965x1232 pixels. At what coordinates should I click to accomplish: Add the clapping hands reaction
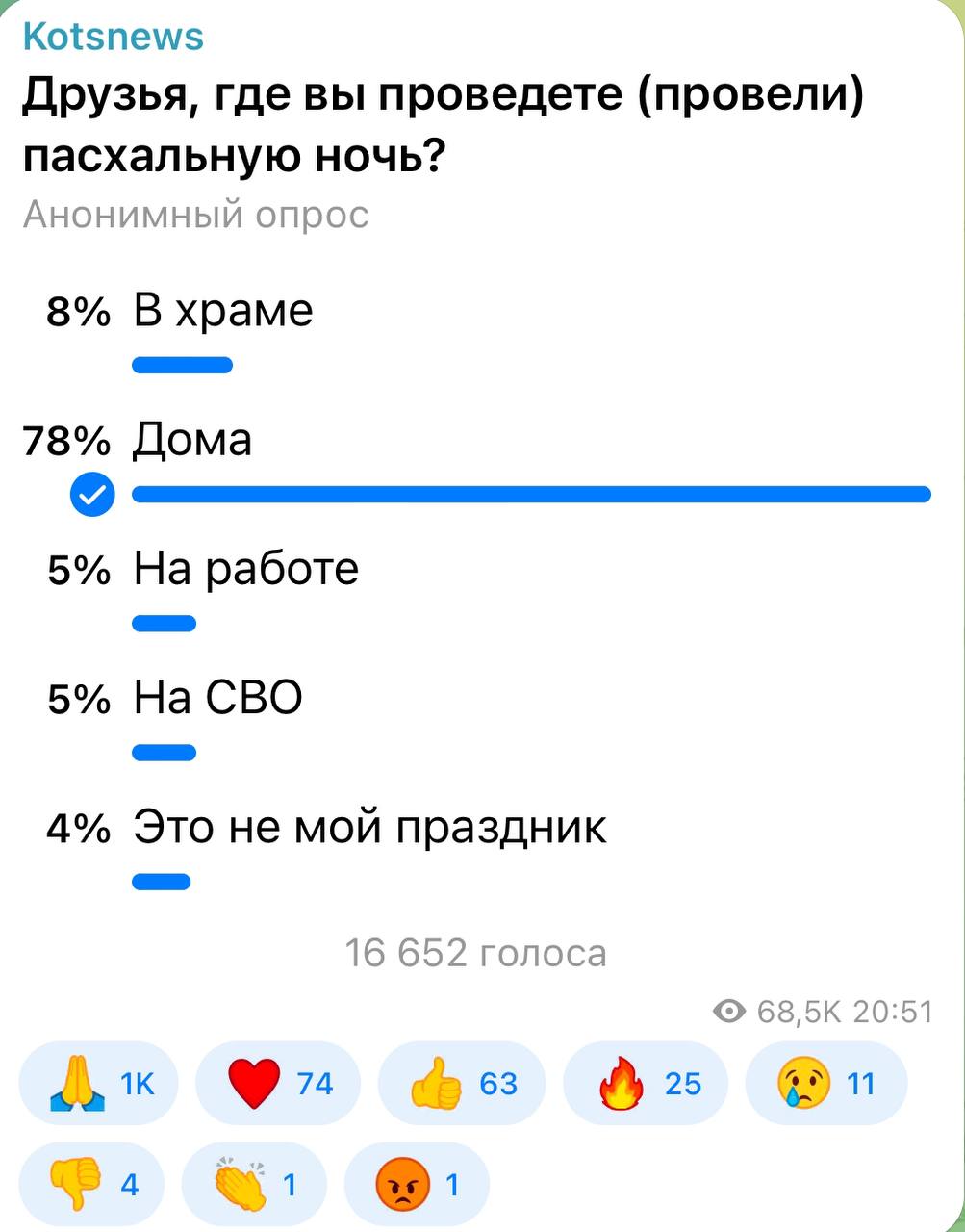click(x=254, y=1184)
